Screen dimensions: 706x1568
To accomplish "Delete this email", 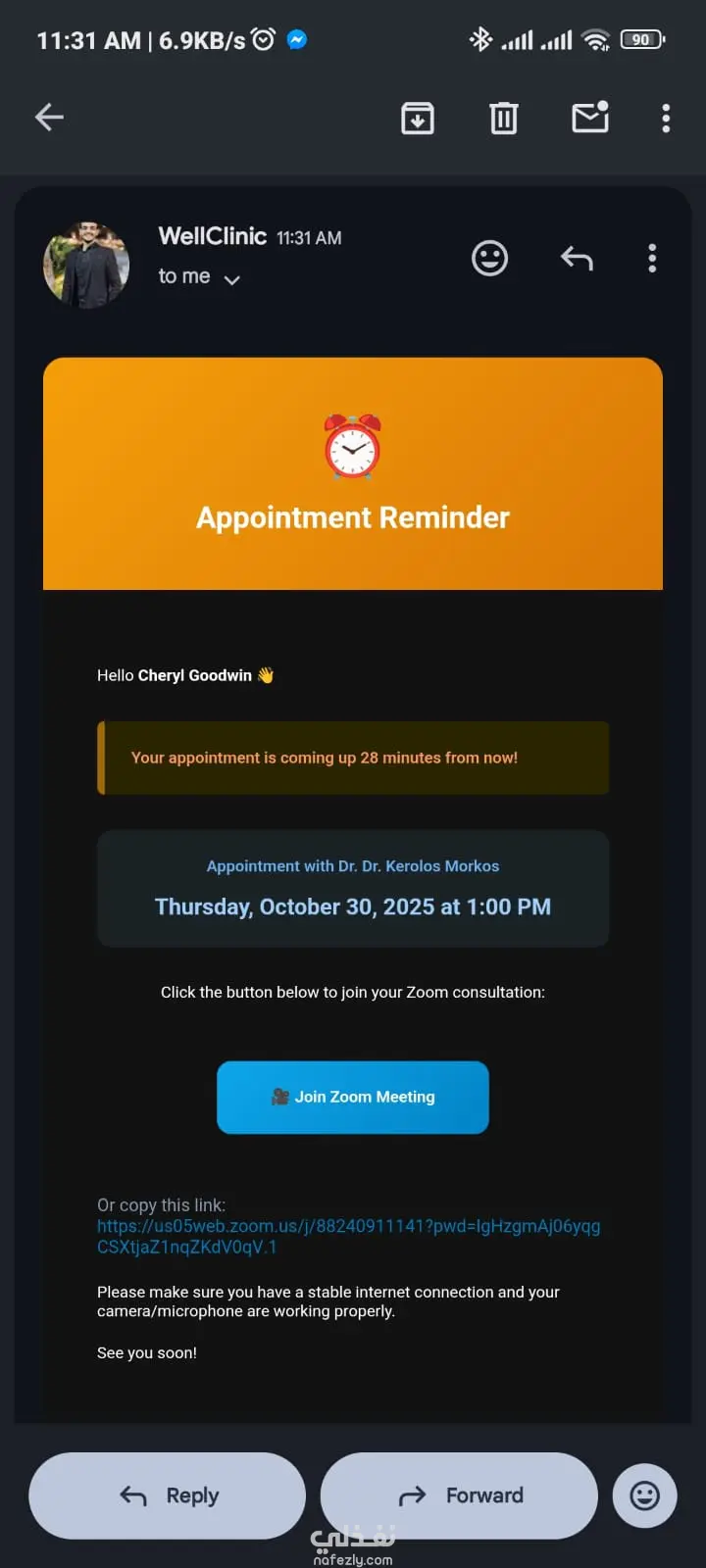I will pos(504,118).
